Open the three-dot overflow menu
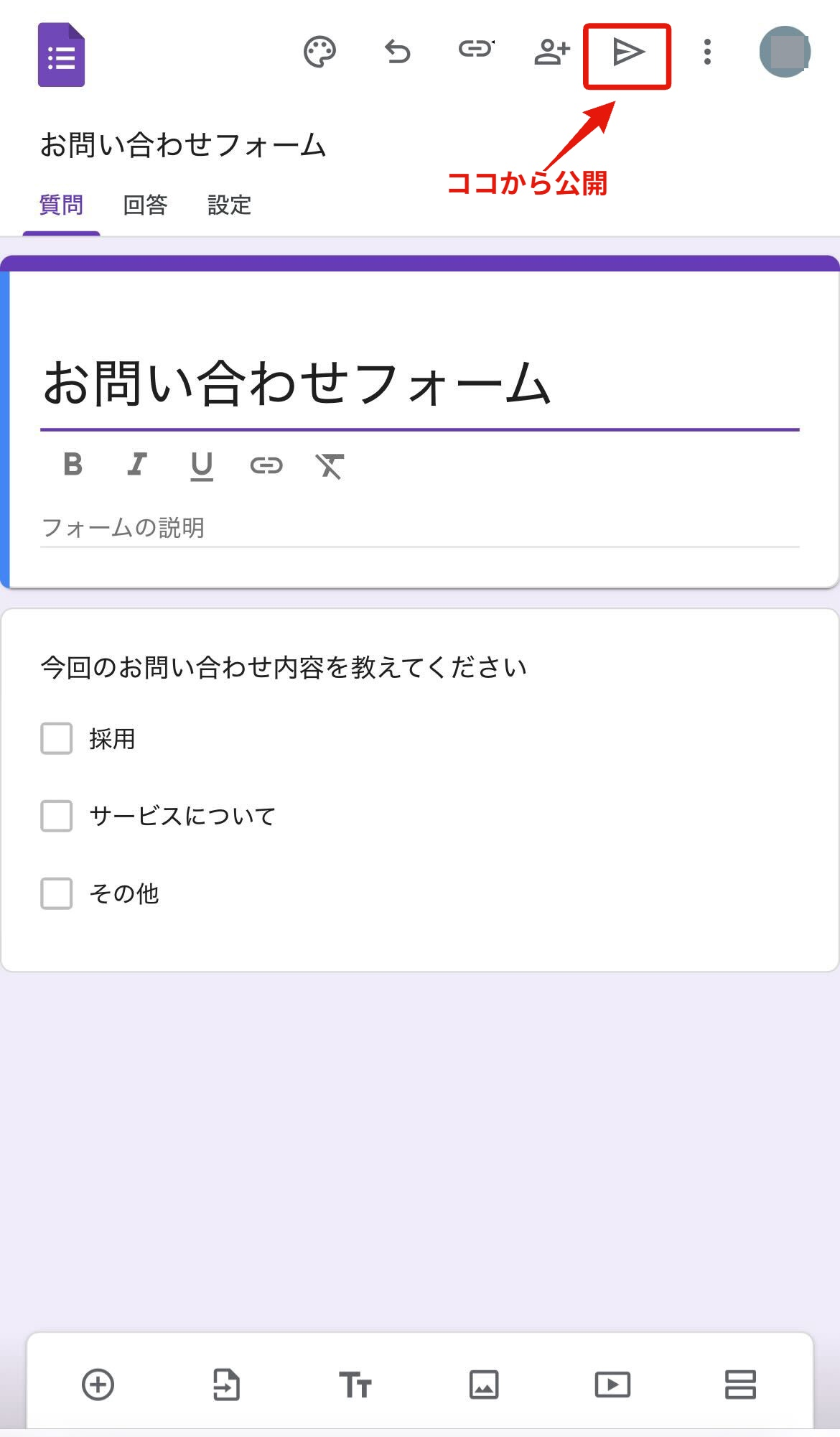The width and height of the screenshot is (840, 1437). click(707, 52)
